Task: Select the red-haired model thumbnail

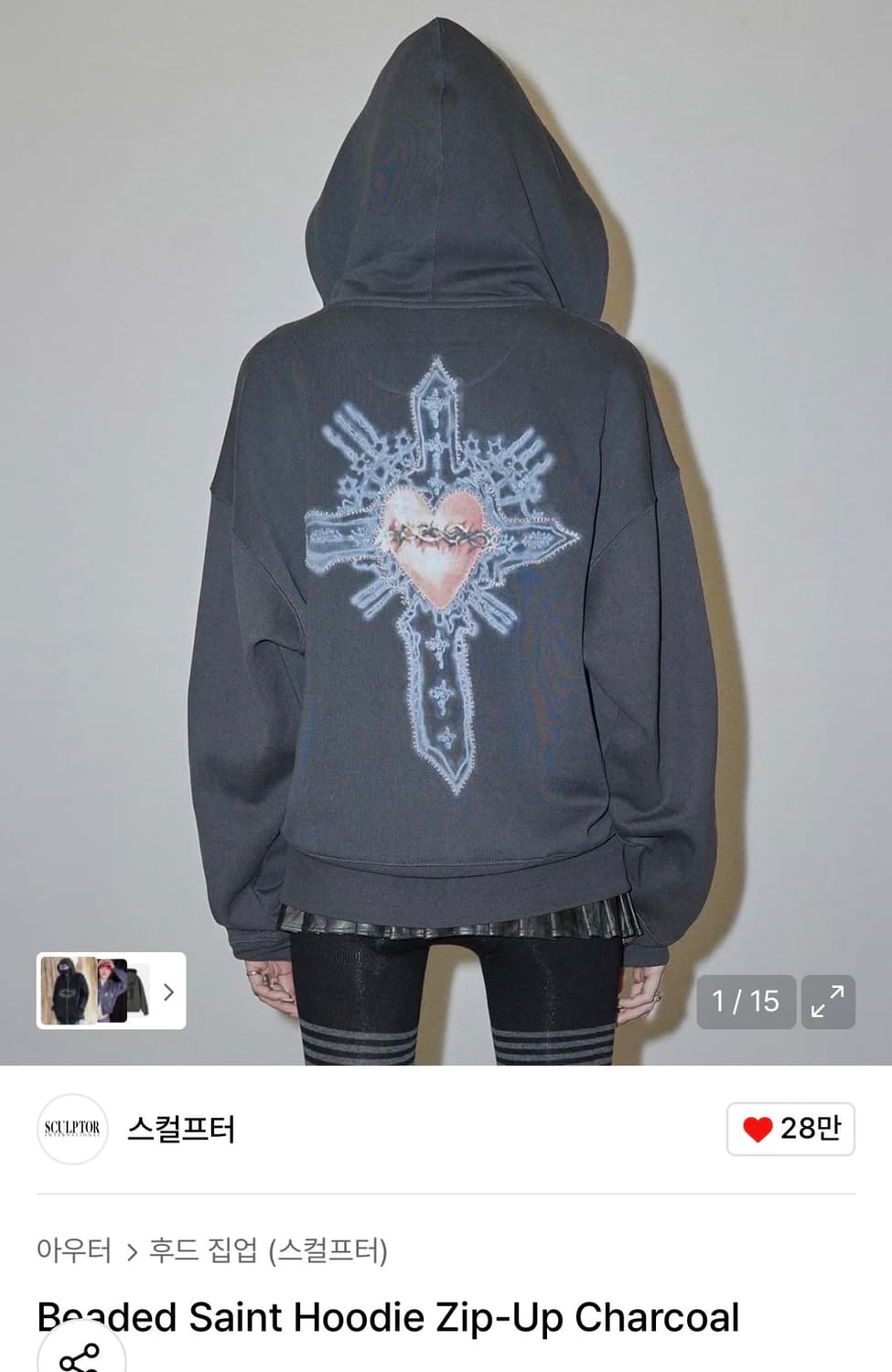Action: point(112,988)
